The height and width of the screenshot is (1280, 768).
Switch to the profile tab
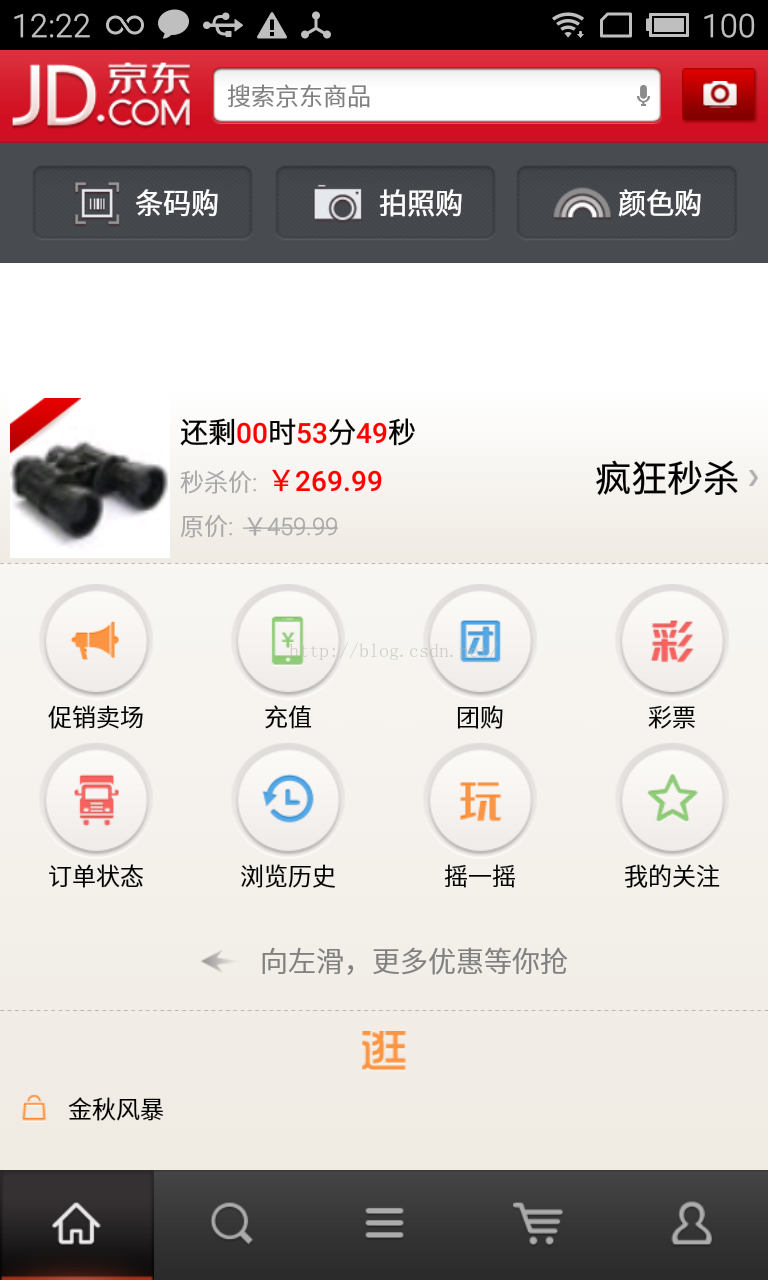pyautogui.click(x=691, y=1223)
